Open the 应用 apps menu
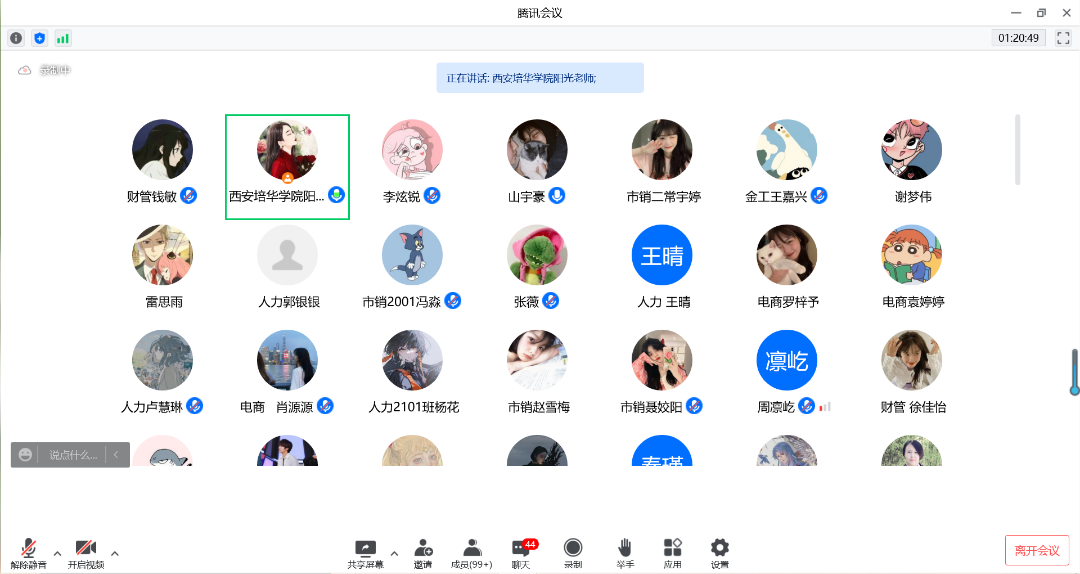 pos(673,551)
